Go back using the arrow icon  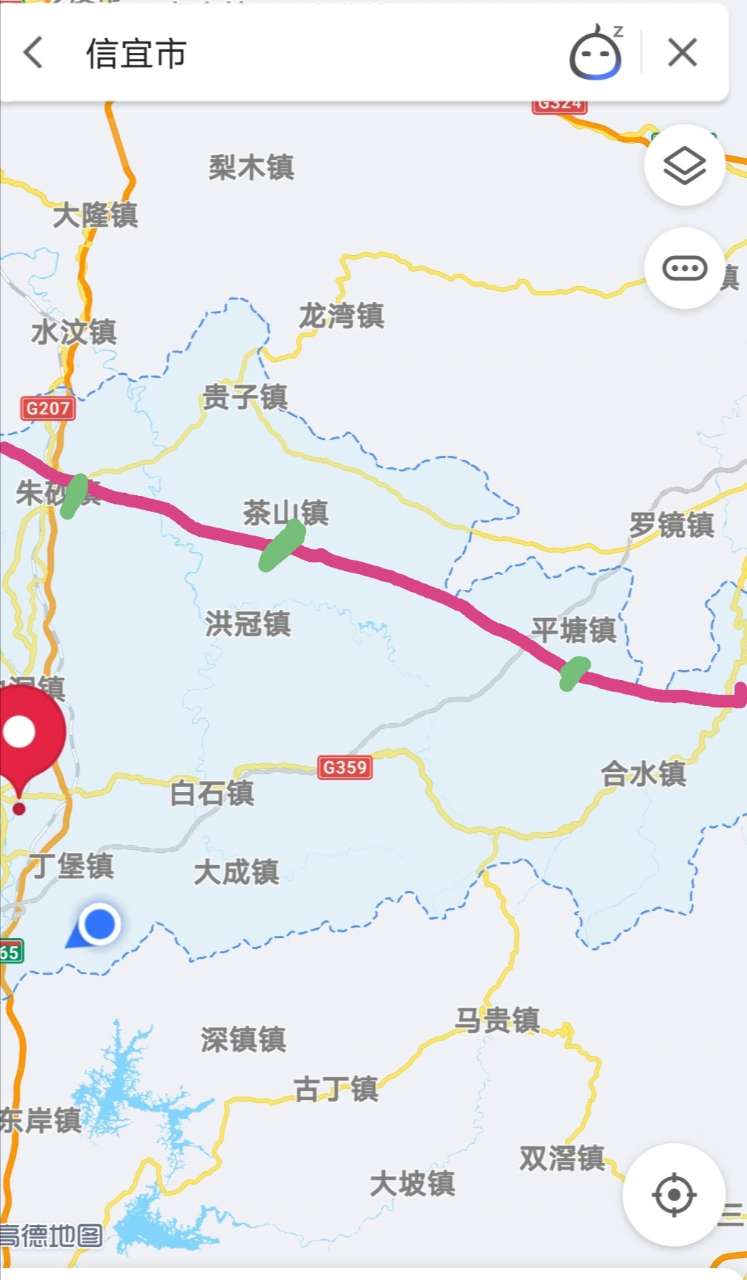33,52
